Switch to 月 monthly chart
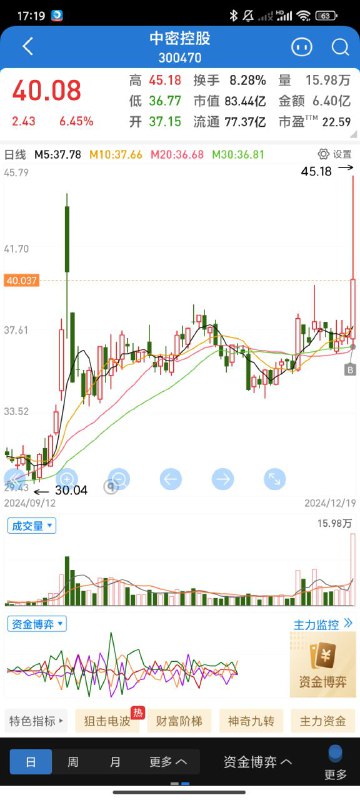This screenshot has height=800, width=360. tap(115, 762)
